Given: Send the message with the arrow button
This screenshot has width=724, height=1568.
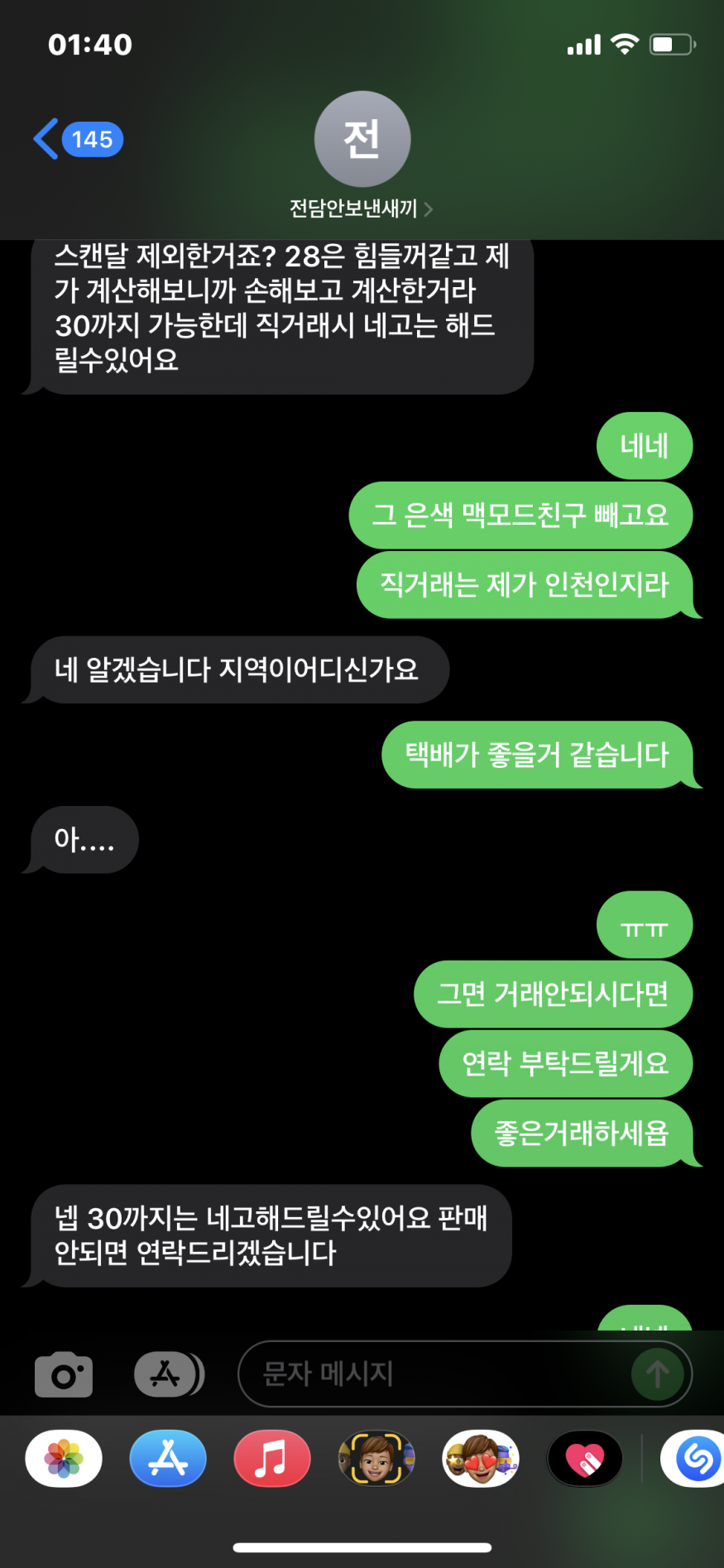Looking at the screenshot, I should (657, 1374).
